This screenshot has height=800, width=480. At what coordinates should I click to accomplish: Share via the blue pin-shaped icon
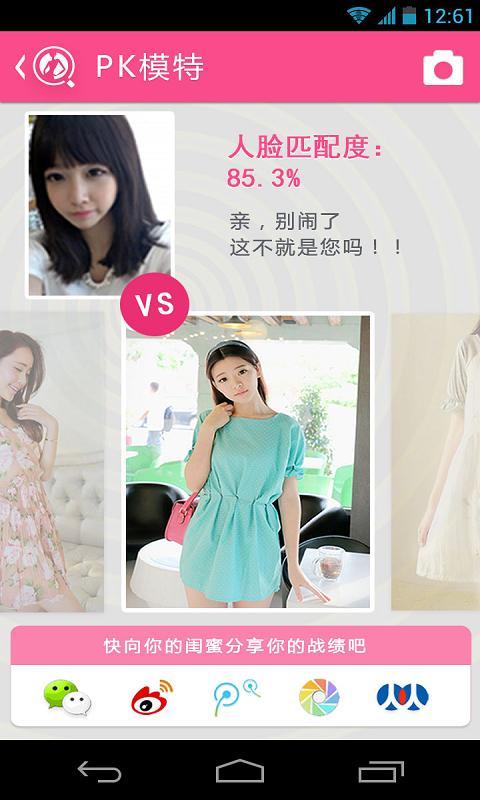click(237, 697)
